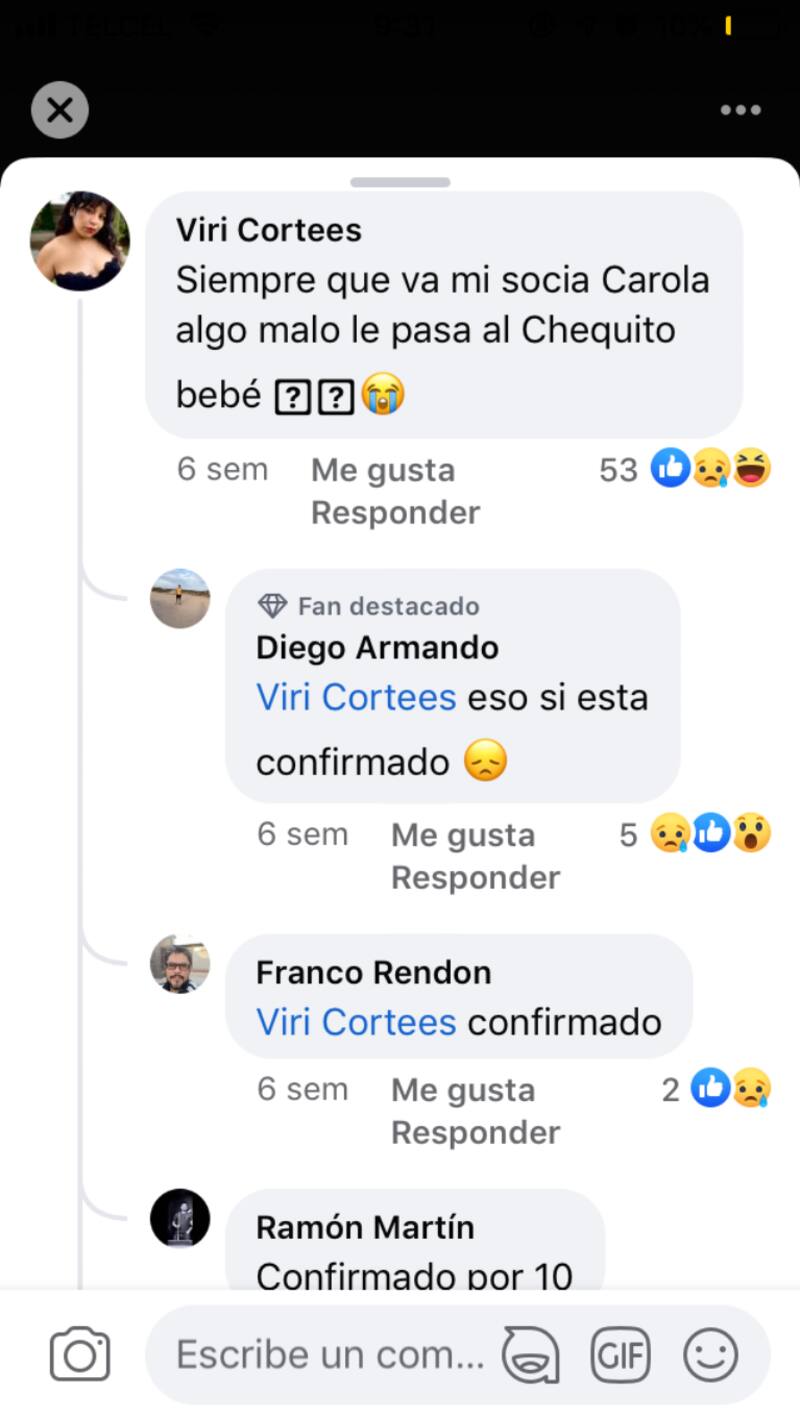The width and height of the screenshot is (800, 1420).
Task: Open the three-dot overflow menu
Action: click(740, 110)
